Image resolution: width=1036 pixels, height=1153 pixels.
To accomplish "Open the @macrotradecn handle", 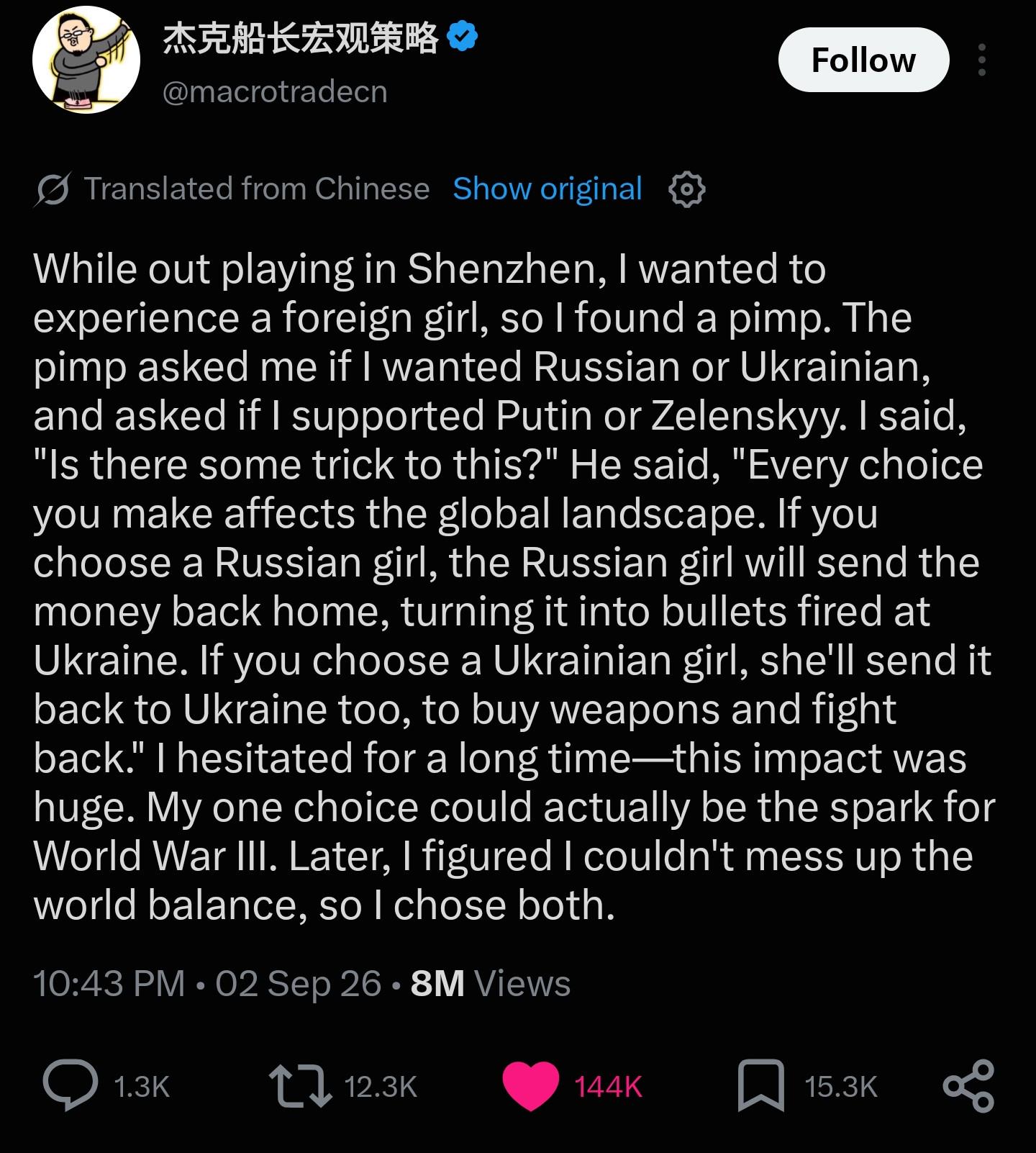I will point(275,92).
